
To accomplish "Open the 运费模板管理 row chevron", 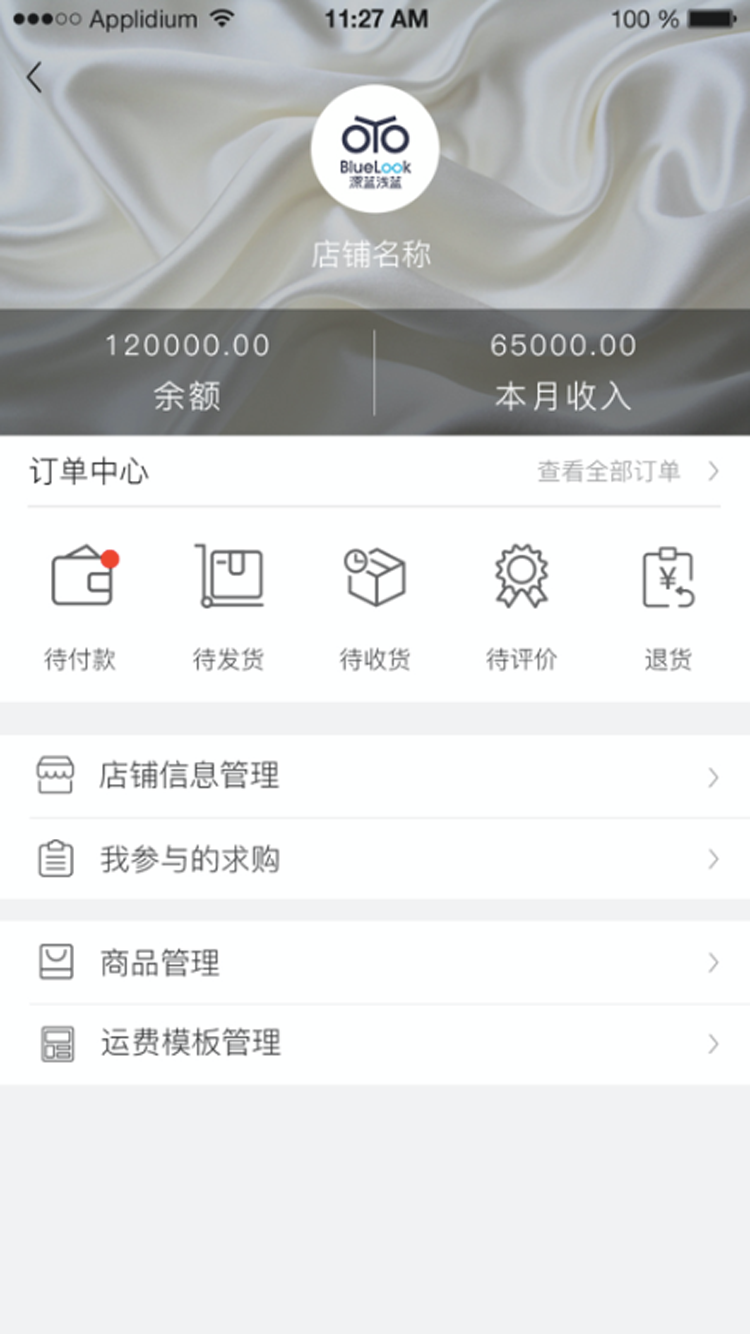I will (x=712, y=1043).
